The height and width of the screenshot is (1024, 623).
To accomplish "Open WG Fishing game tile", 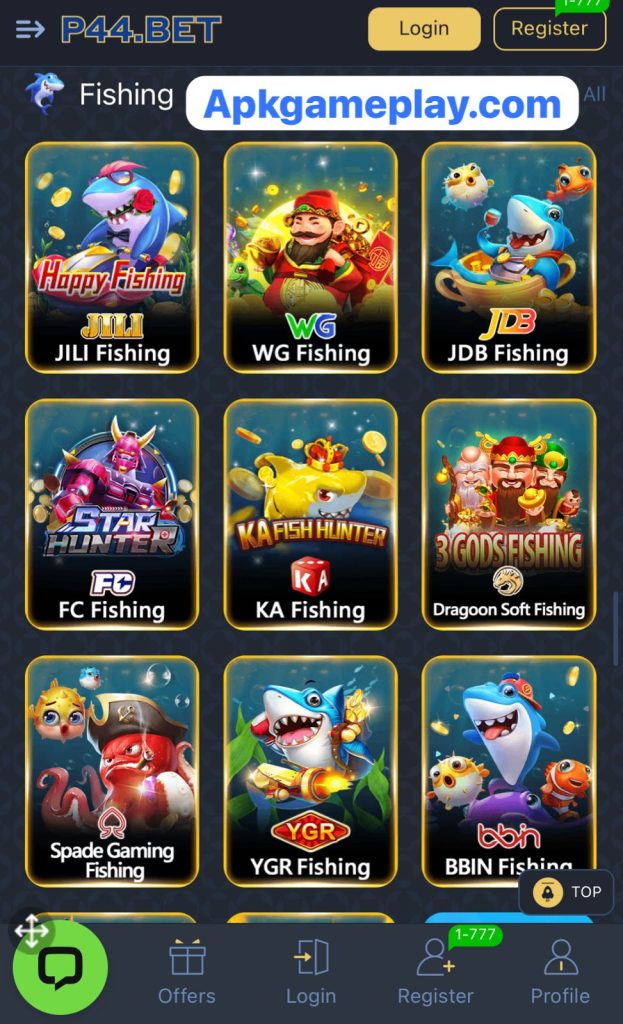I will click(311, 257).
